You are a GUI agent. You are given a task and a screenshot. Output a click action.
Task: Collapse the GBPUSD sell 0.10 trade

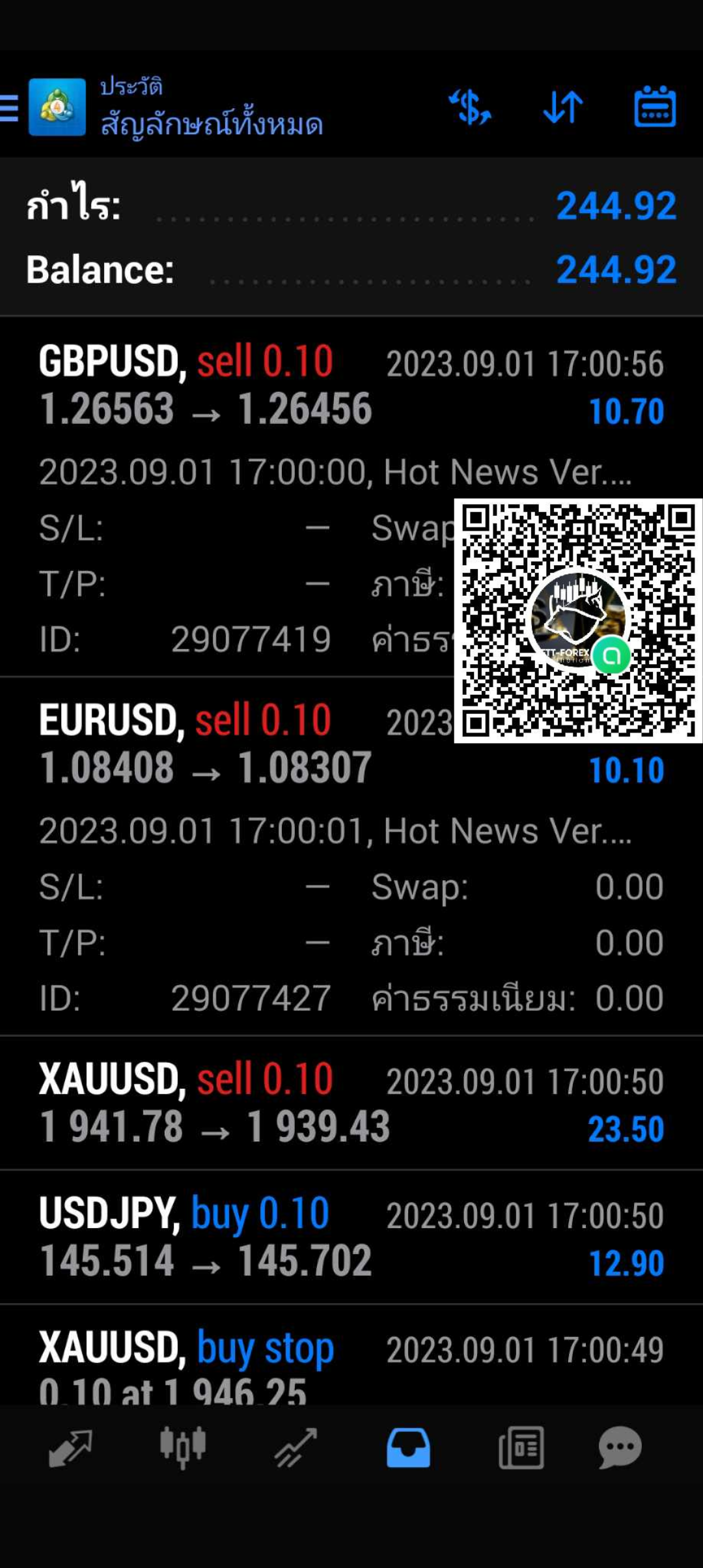[351, 497]
